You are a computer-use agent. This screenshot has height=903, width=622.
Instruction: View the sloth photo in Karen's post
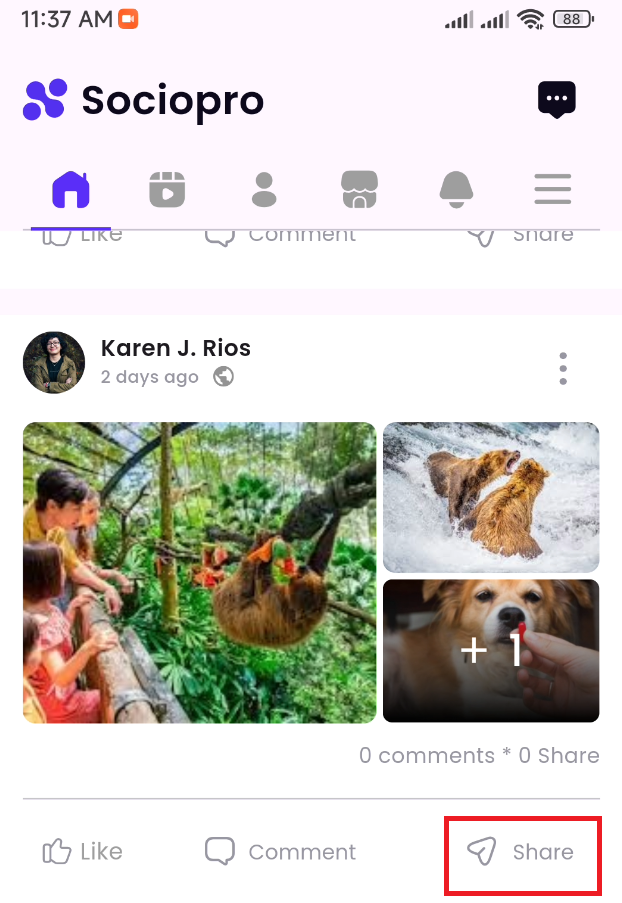click(199, 572)
